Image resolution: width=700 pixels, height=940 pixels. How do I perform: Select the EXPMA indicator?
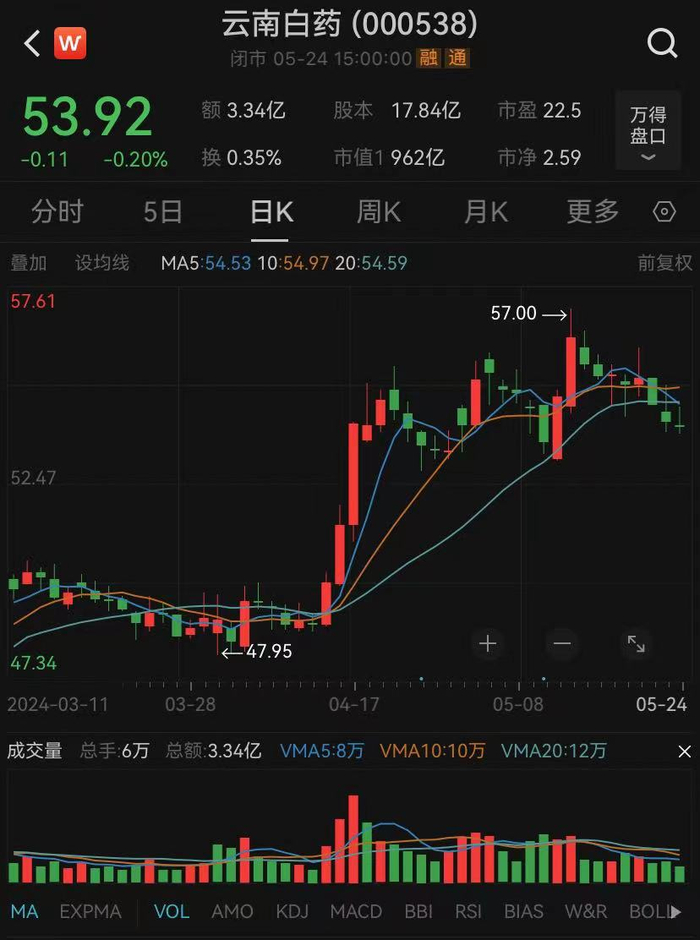[90, 911]
